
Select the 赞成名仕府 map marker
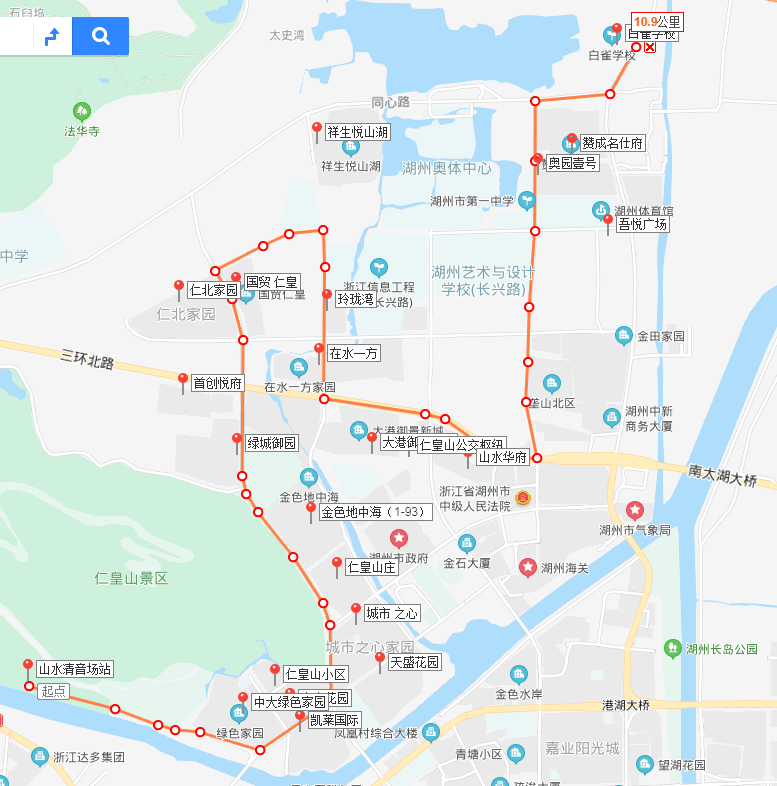click(572, 142)
